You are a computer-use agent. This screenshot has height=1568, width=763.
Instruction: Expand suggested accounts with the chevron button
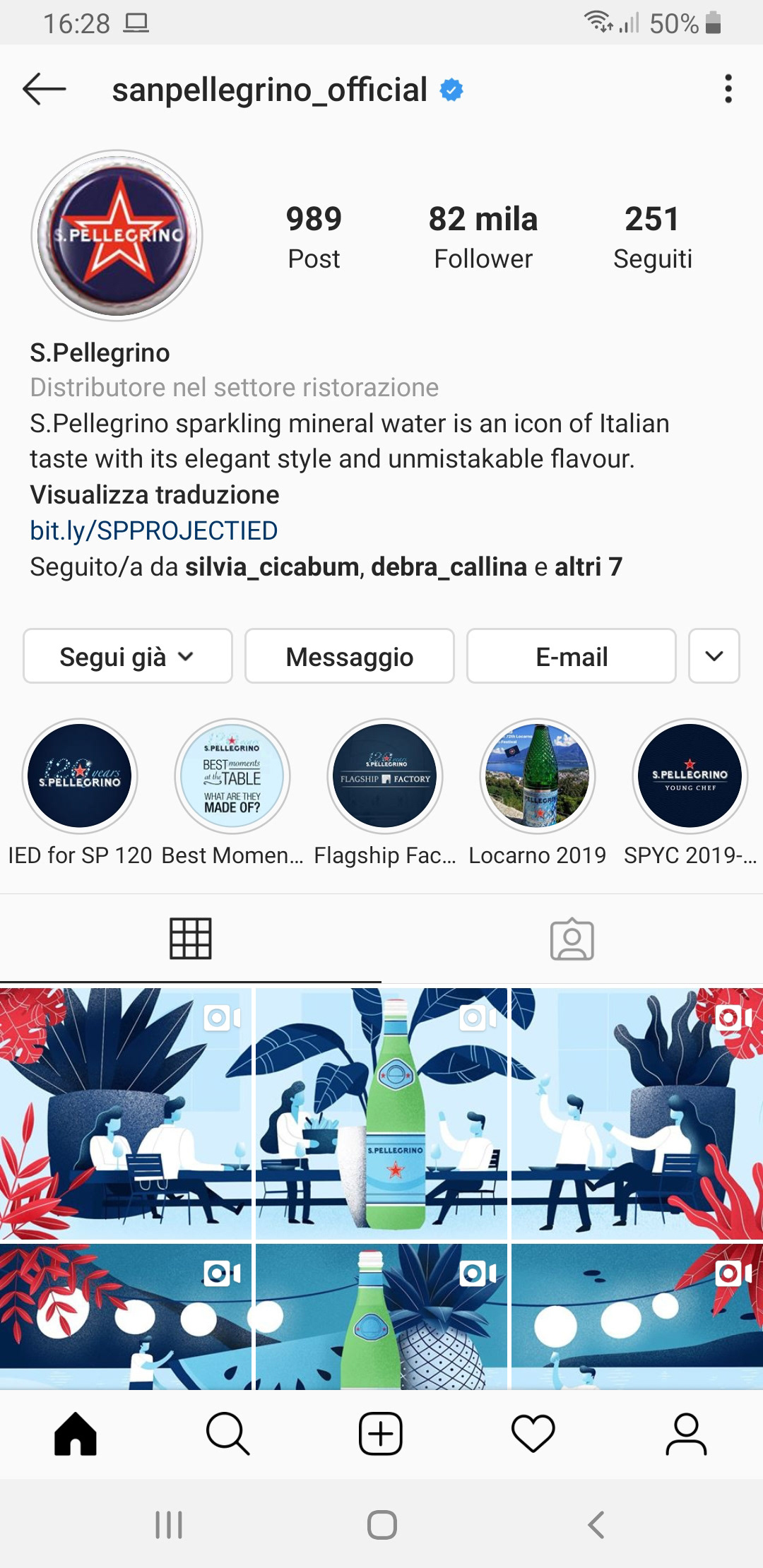click(714, 656)
